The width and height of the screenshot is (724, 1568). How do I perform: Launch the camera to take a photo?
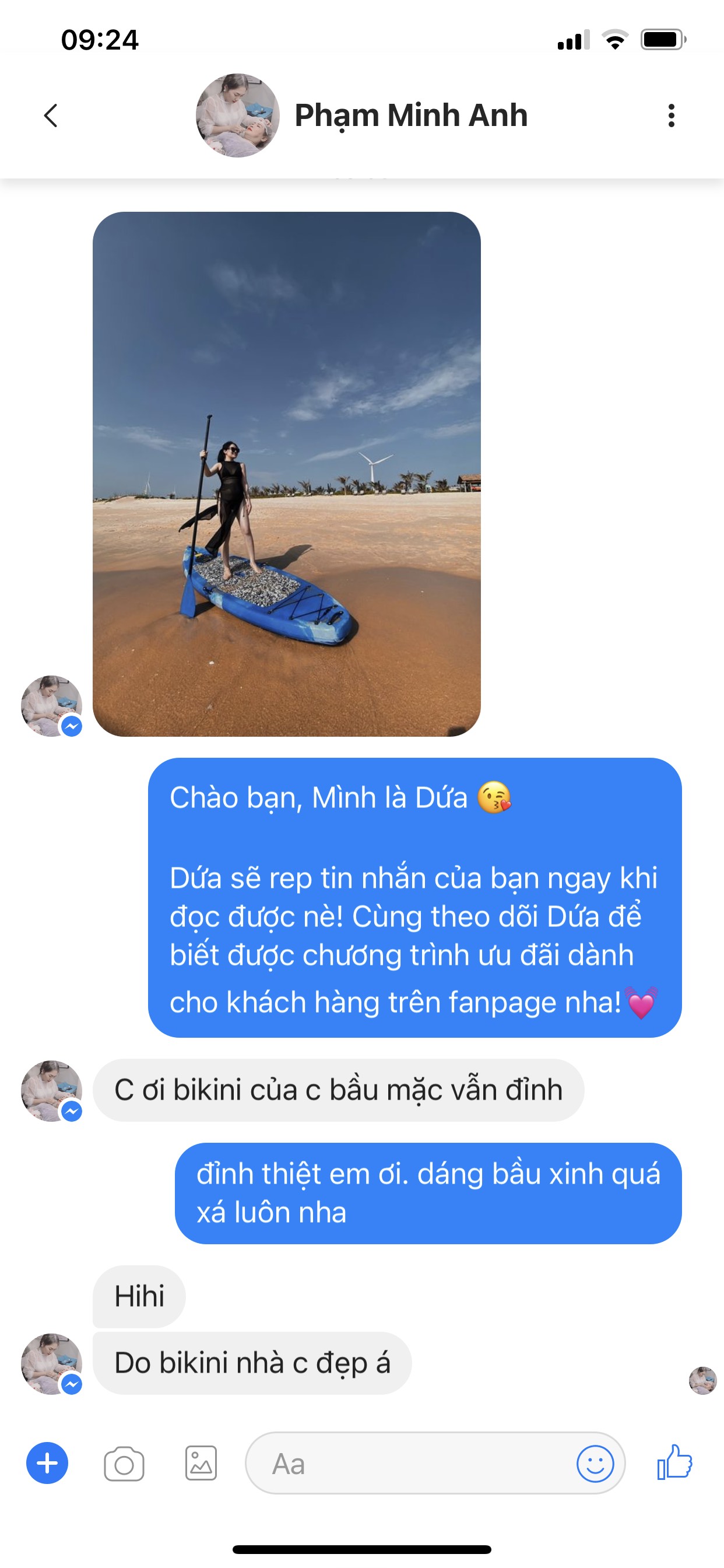click(124, 1464)
